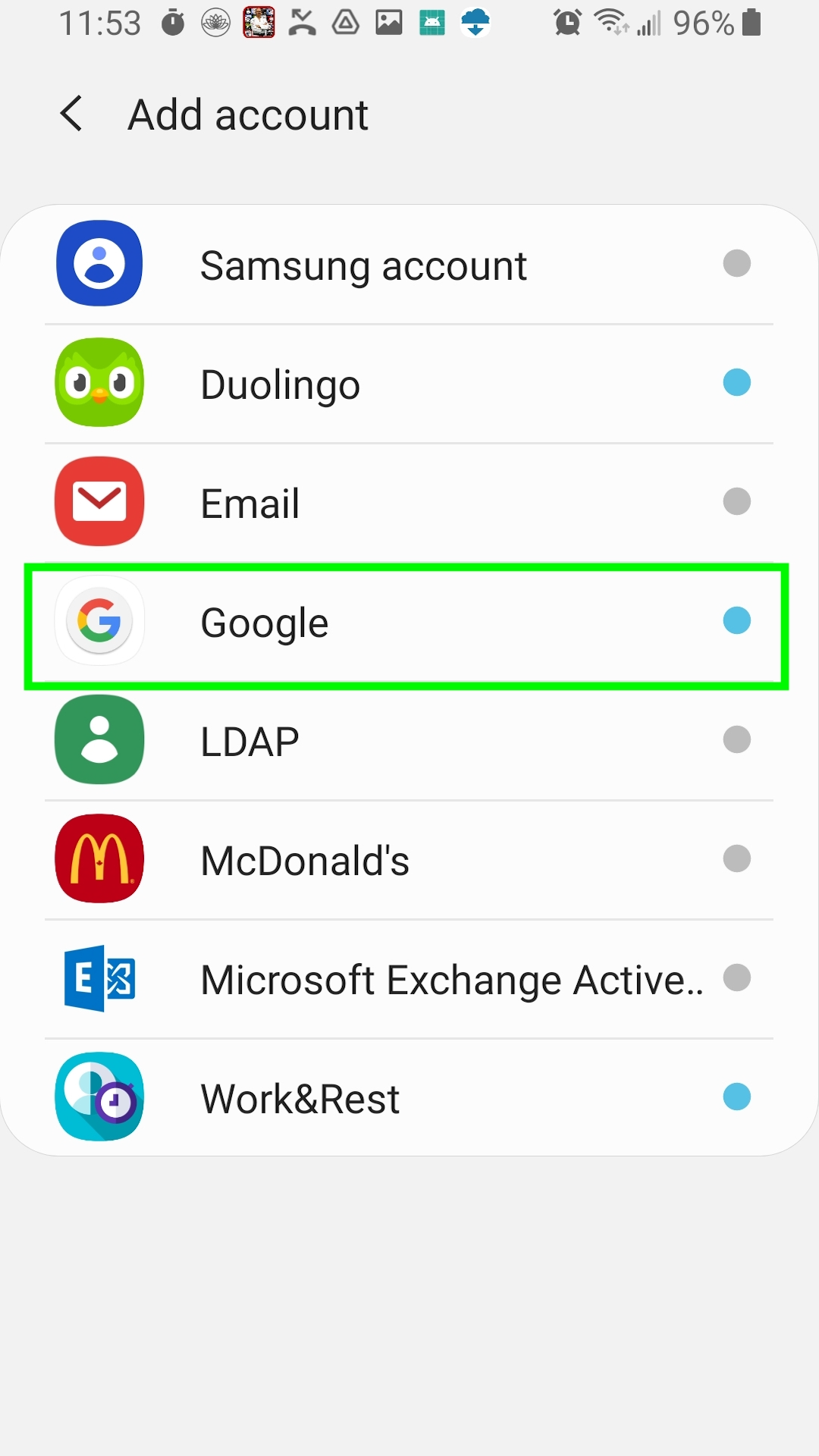Tap the McDonald's golden arches icon
Image resolution: width=819 pixels, height=1456 pixels.
coord(99,858)
